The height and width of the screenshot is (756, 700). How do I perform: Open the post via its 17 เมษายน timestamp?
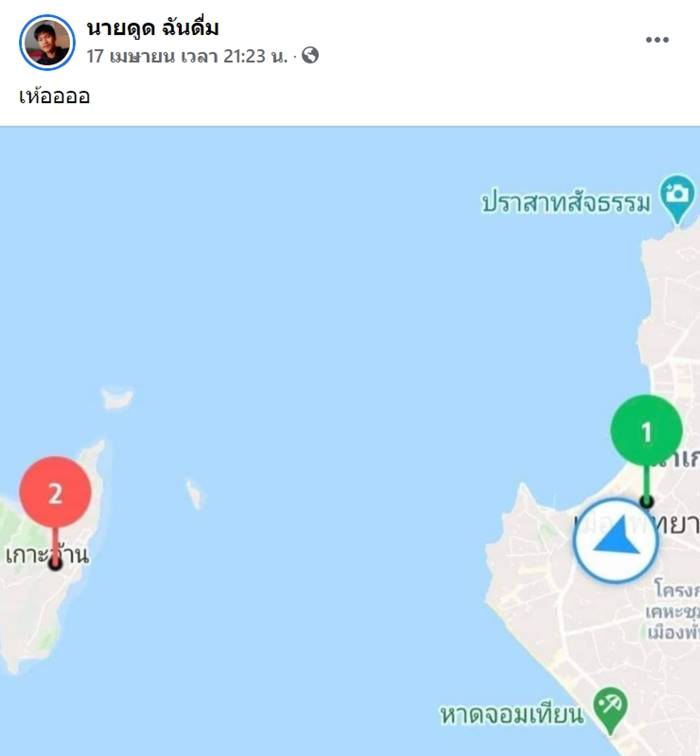click(x=187, y=56)
